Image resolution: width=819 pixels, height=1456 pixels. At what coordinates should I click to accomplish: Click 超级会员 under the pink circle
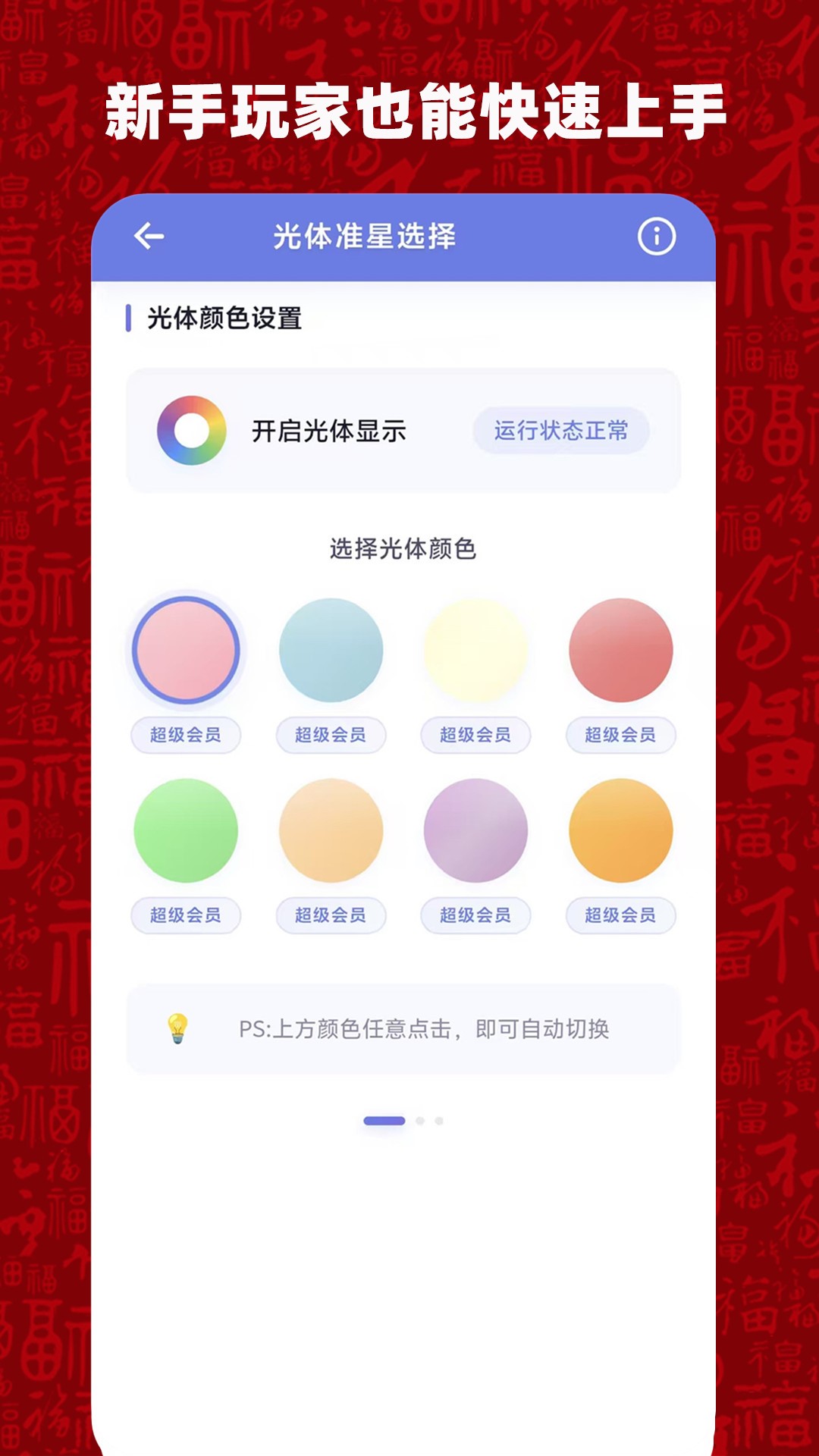tap(186, 734)
